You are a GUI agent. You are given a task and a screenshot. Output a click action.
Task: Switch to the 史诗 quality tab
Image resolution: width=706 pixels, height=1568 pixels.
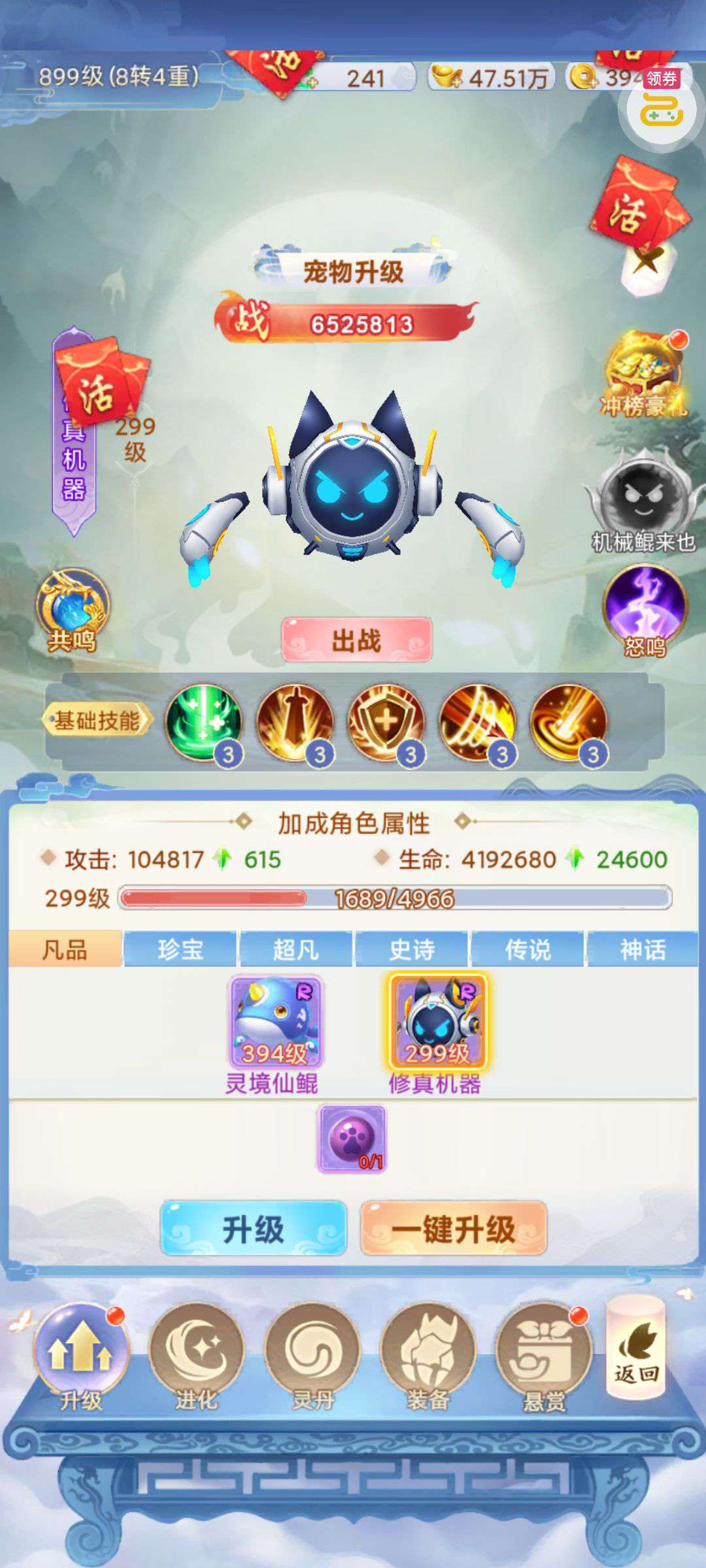click(x=412, y=949)
